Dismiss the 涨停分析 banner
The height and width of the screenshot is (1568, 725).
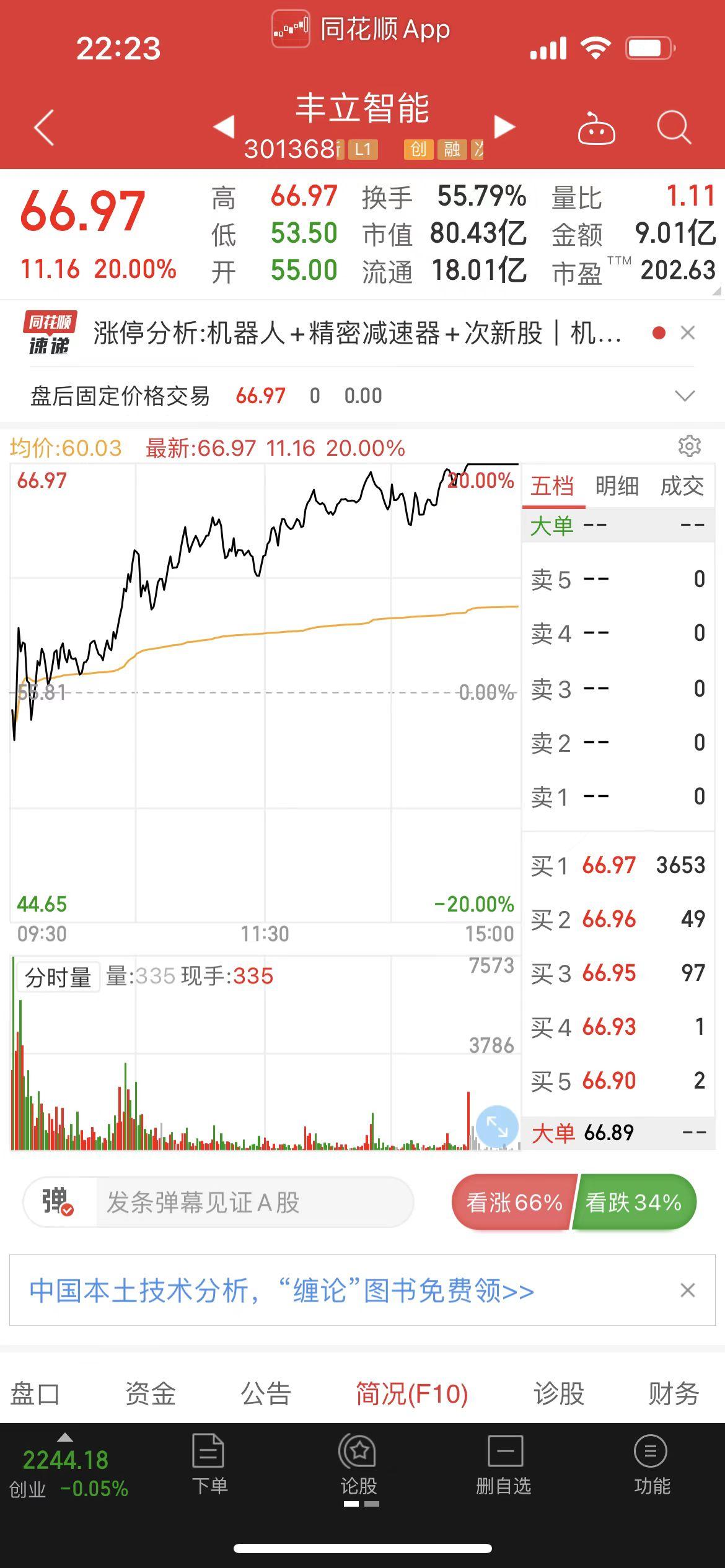click(x=688, y=333)
